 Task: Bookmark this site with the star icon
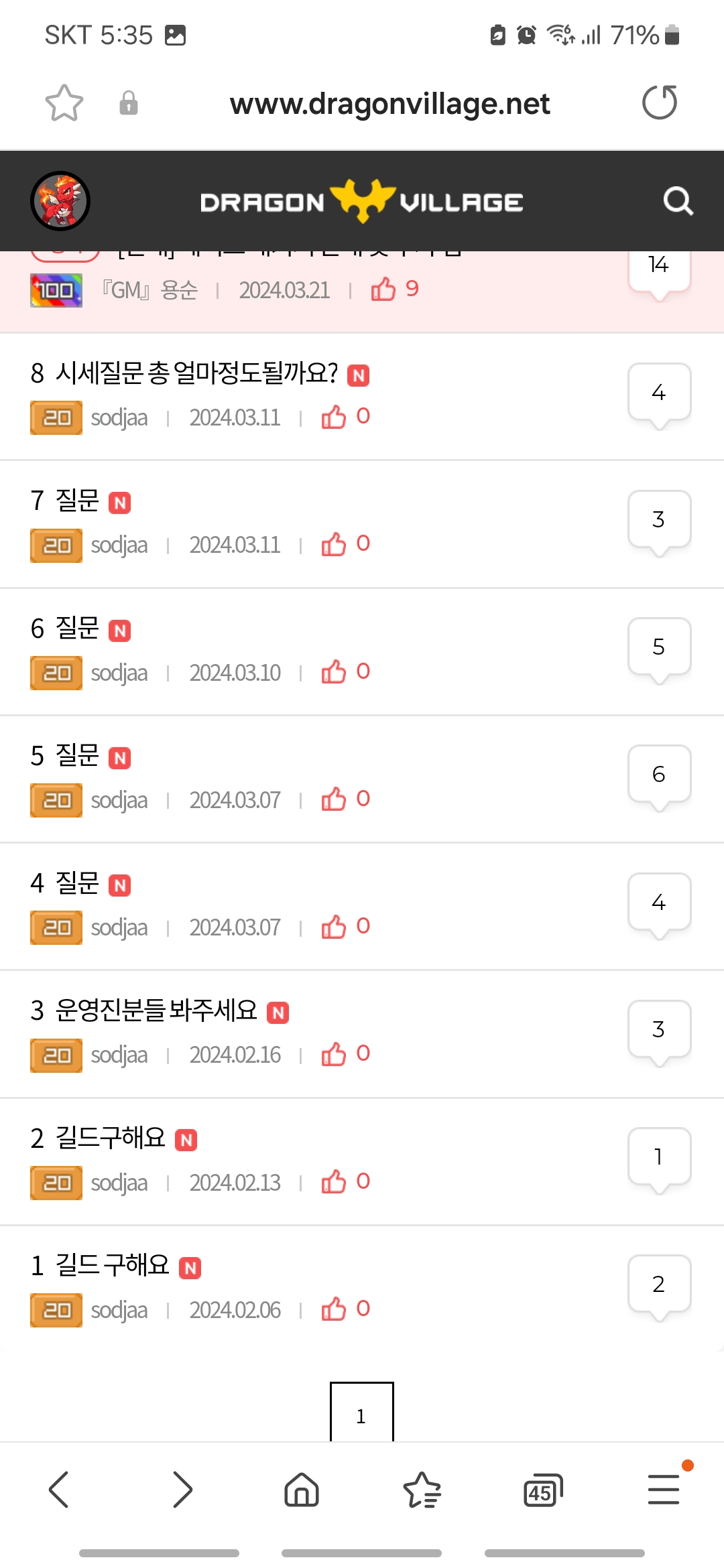pos(64,103)
